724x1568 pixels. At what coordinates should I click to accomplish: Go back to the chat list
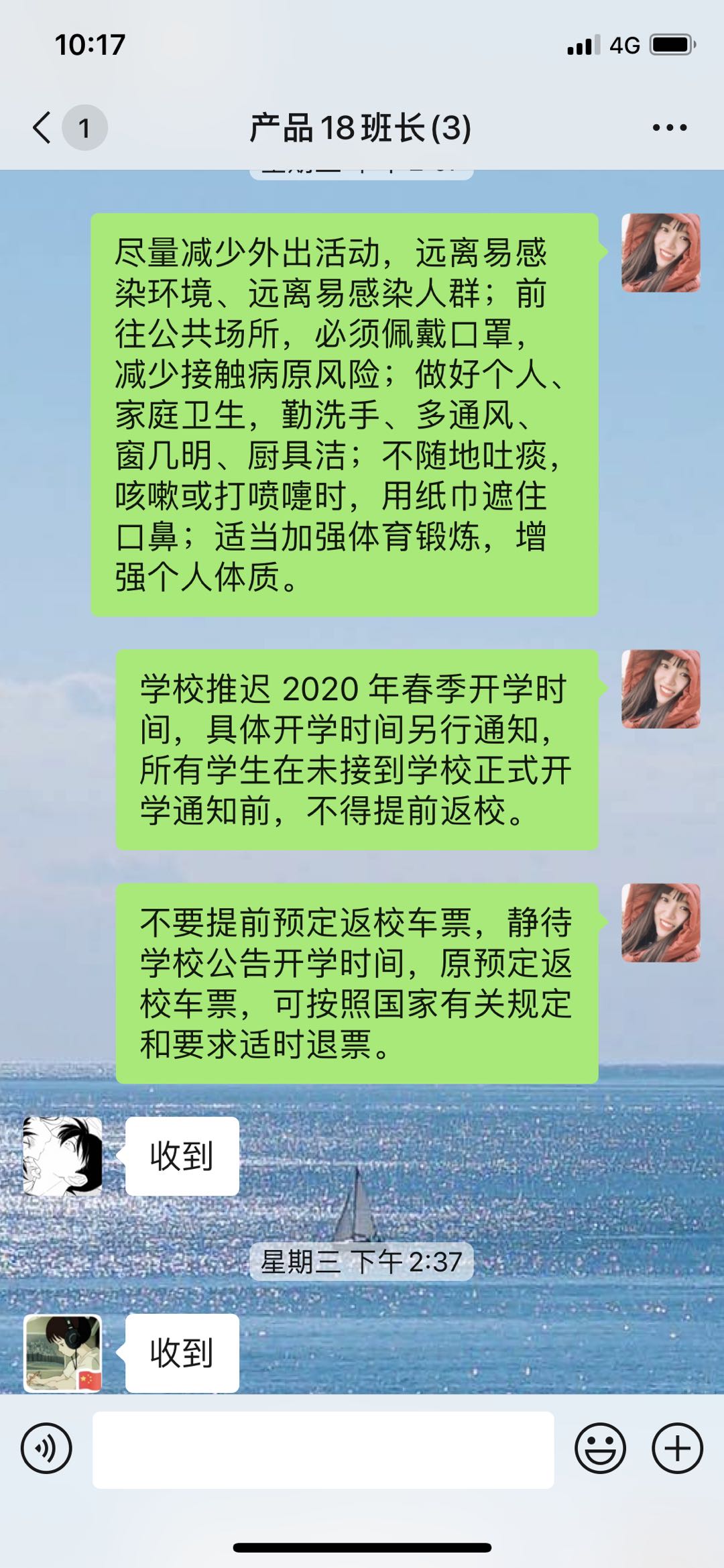click(x=43, y=127)
